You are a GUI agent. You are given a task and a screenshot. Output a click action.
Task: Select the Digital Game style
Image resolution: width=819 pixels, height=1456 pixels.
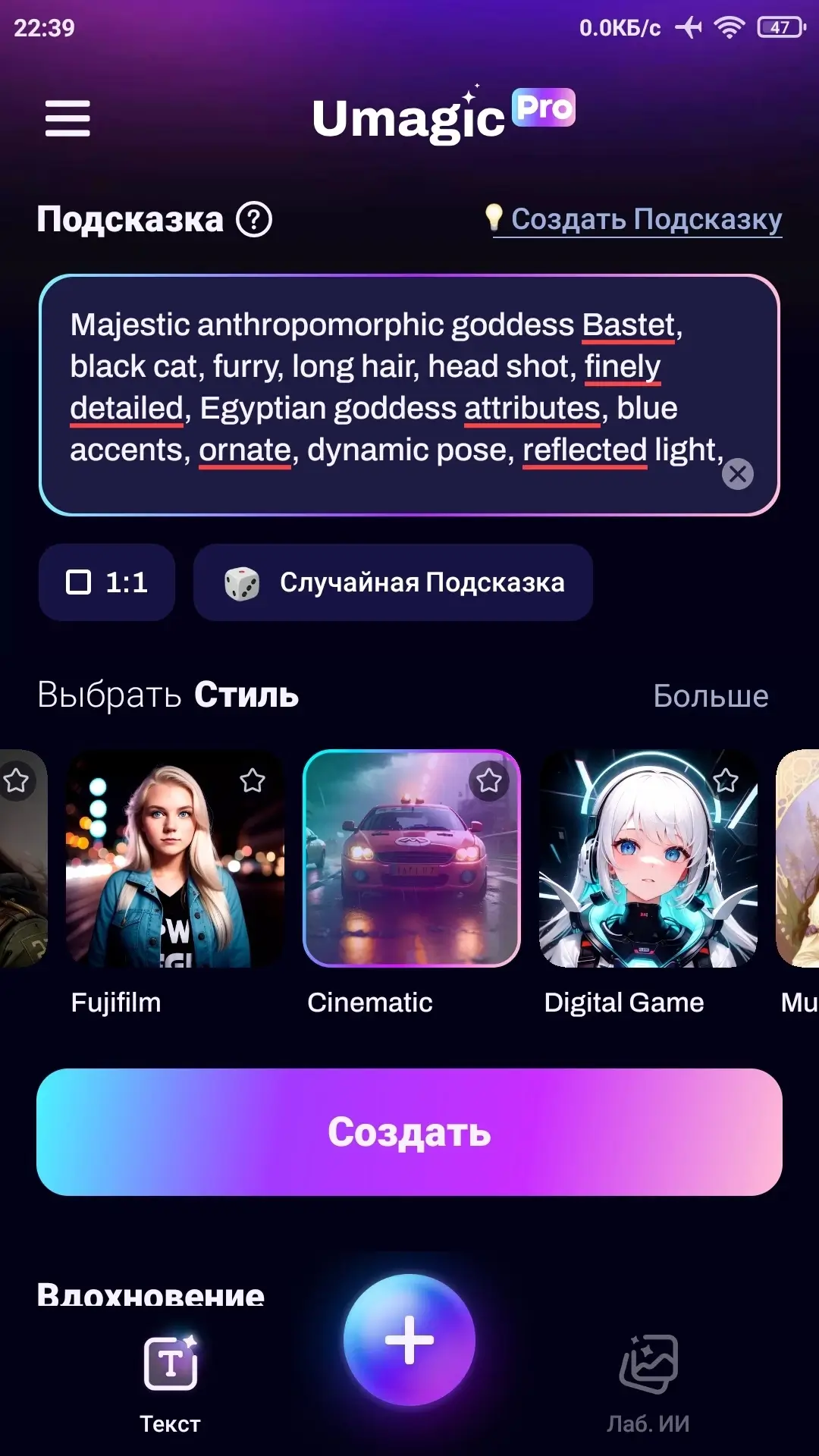point(648,858)
